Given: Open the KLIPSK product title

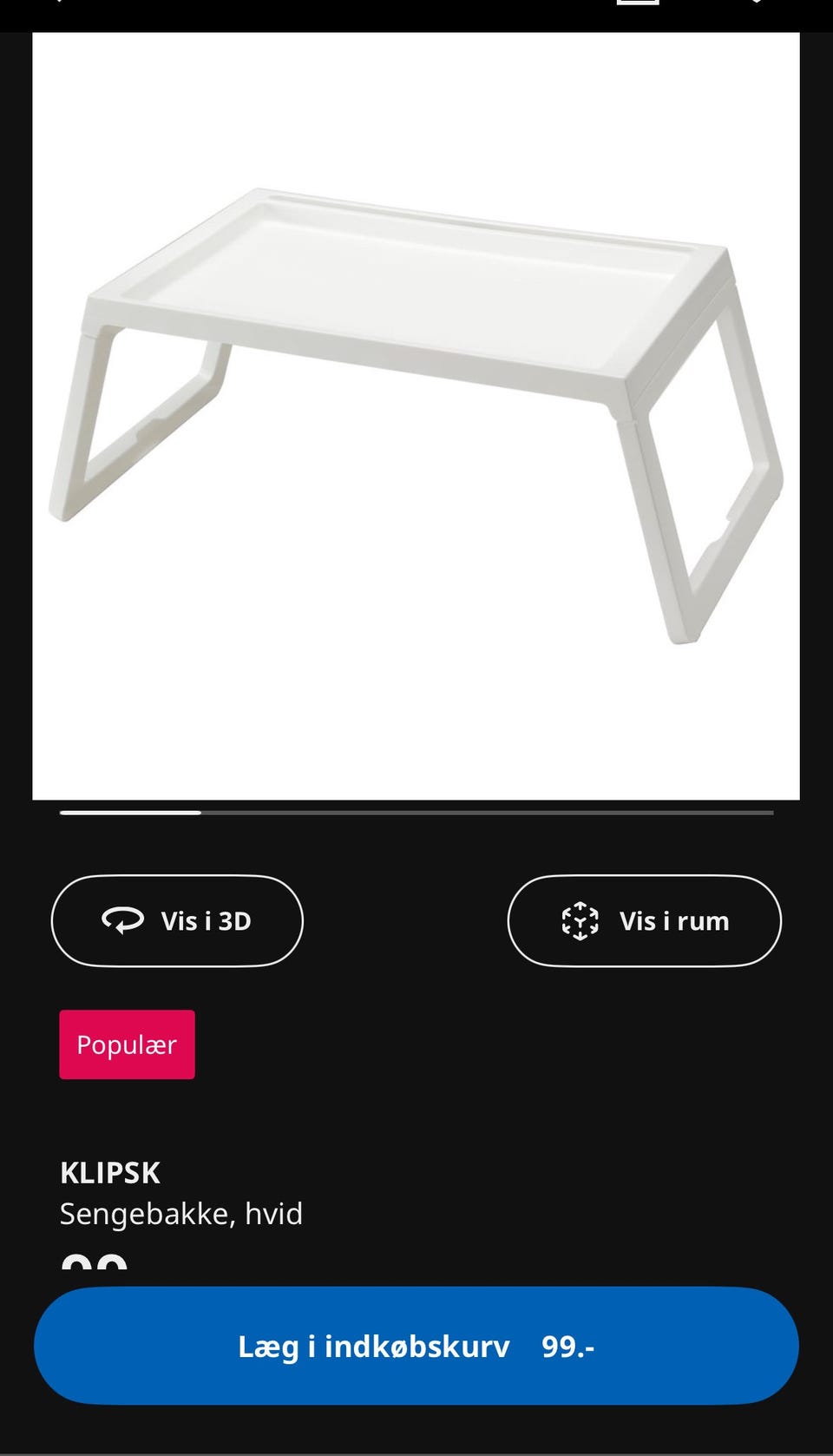Looking at the screenshot, I should pyautogui.click(x=109, y=1173).
